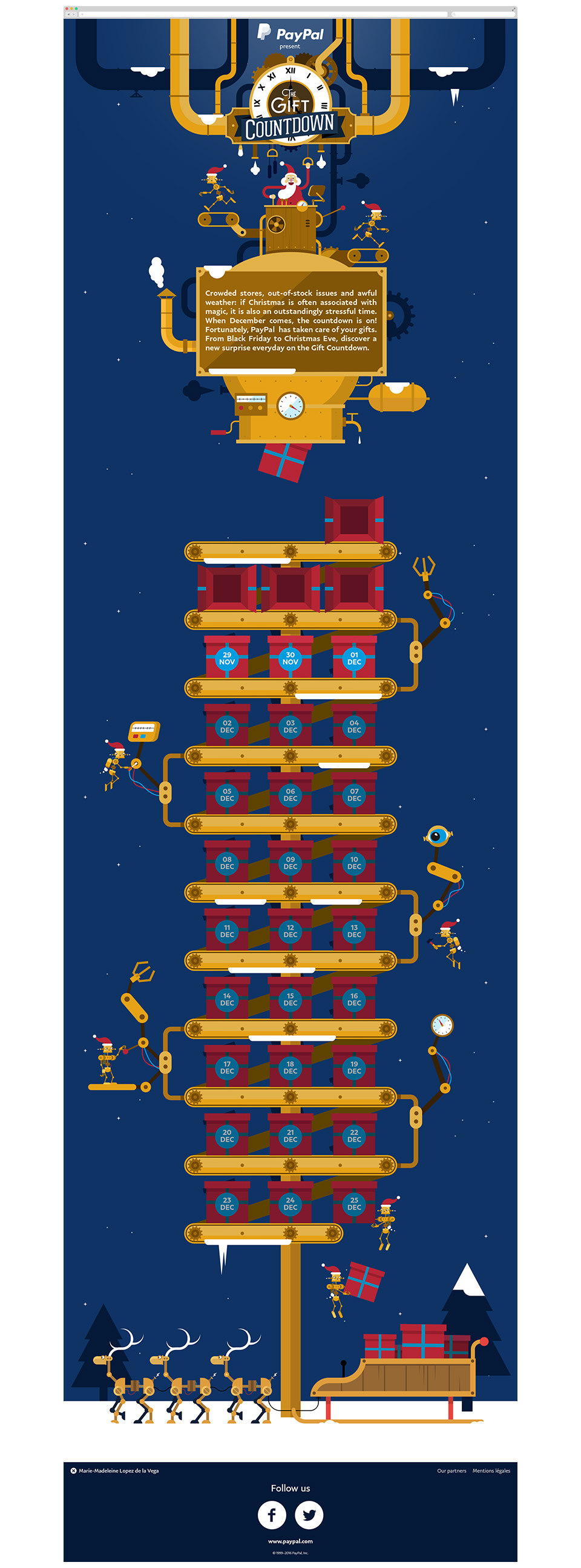This screenshot has height=1568, width=581.
Task: Open the Mentions légales link
Action: tap(491, 1471)
